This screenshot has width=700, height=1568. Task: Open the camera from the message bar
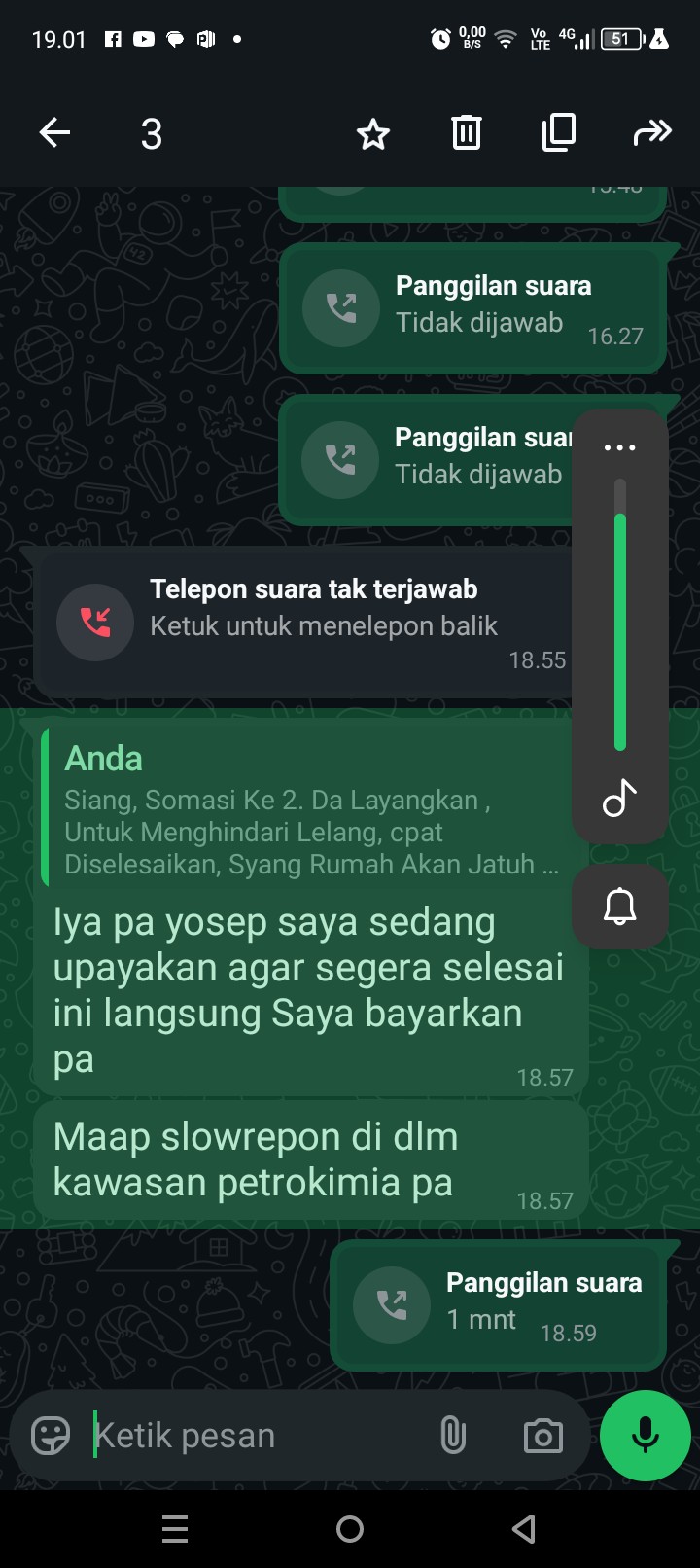[542, 1436]
